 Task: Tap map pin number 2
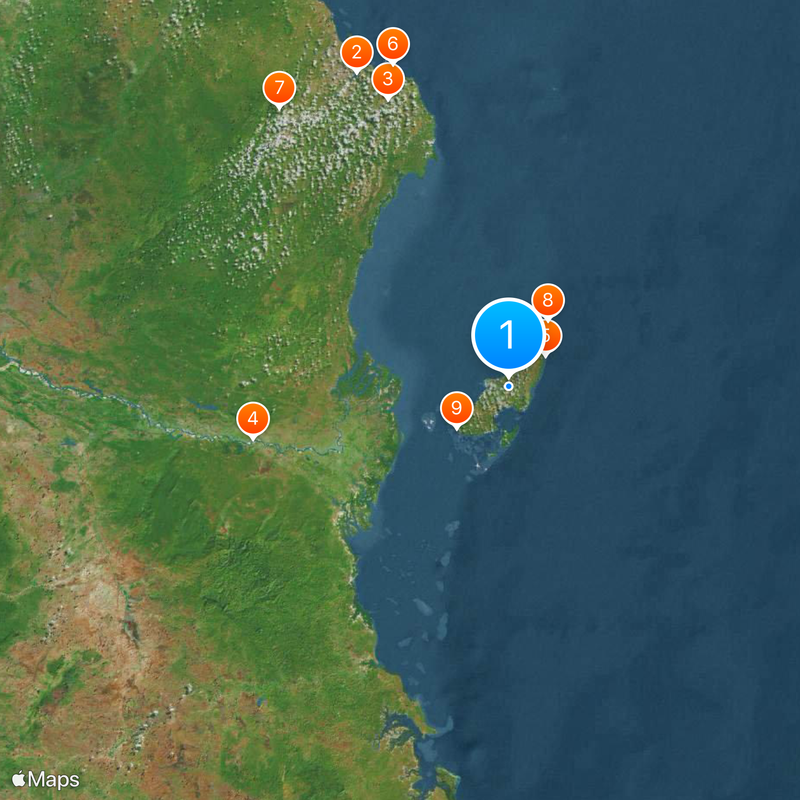pos(356,53)
